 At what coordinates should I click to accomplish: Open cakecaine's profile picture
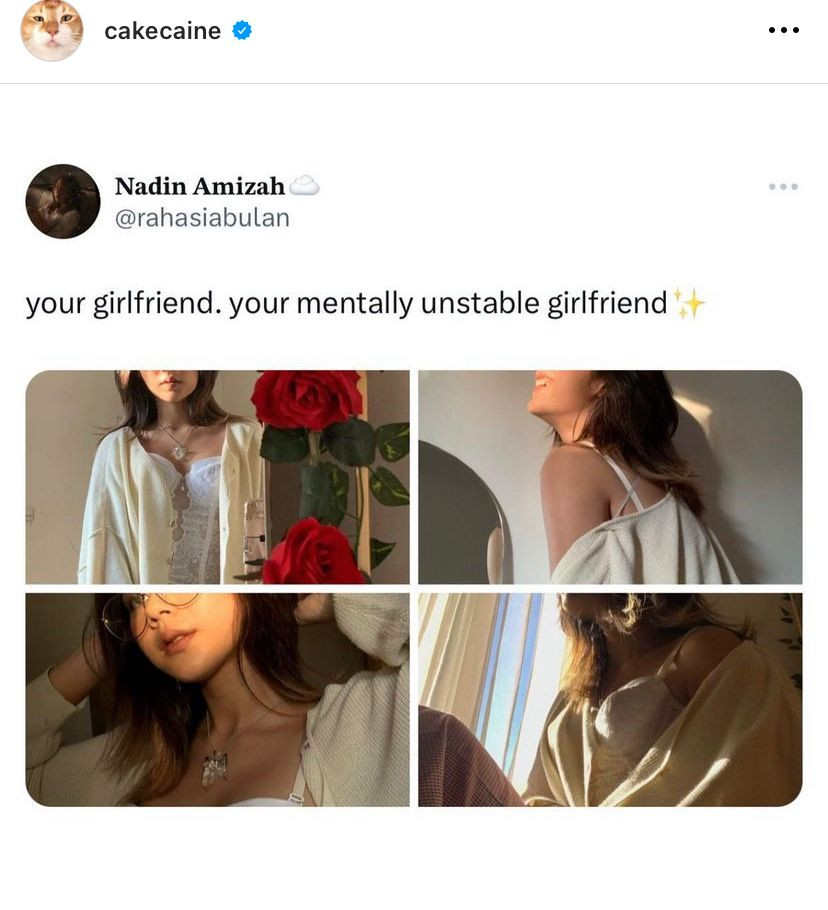point(52,31)
